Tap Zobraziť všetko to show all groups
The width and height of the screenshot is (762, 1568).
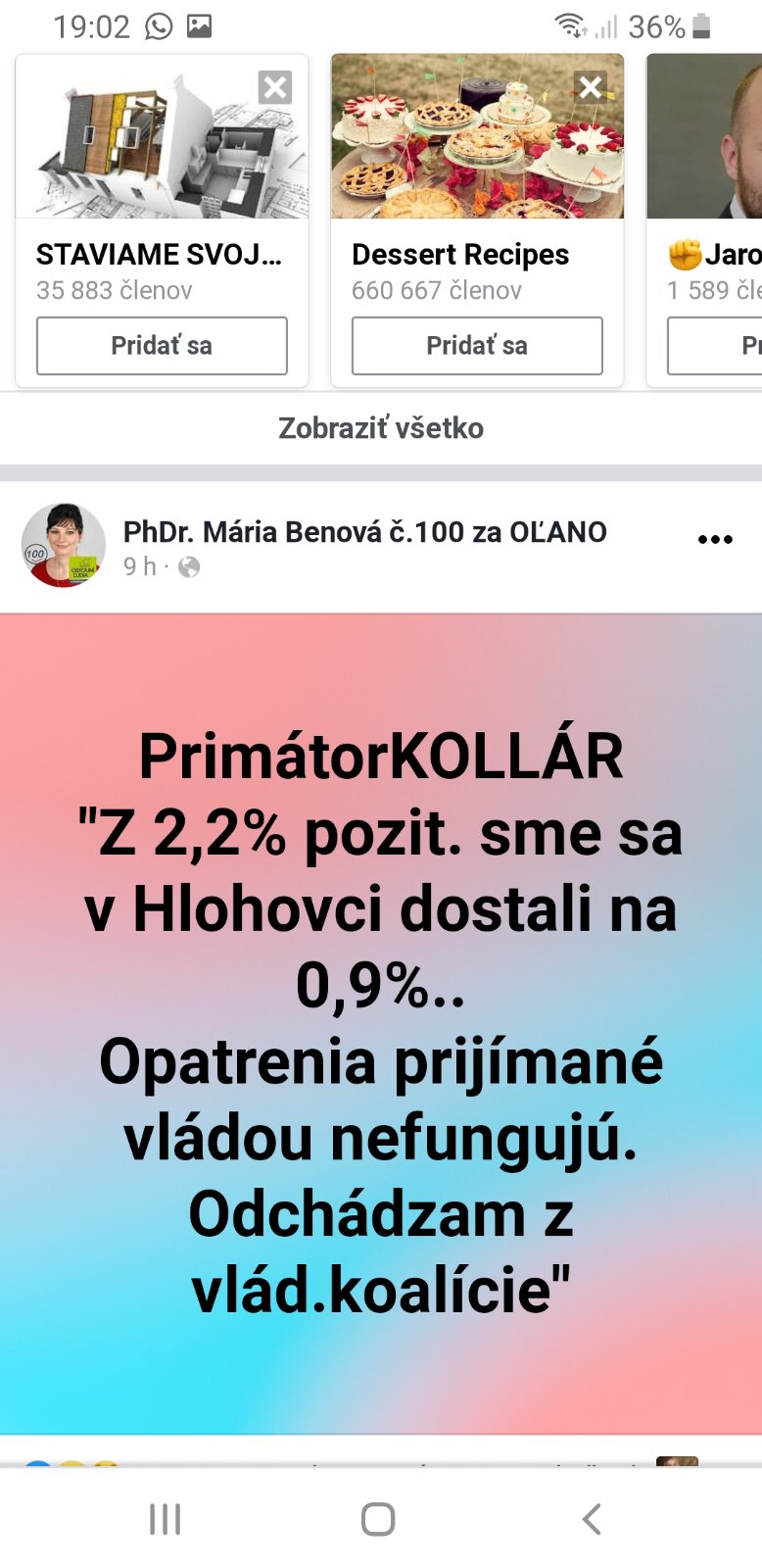[381, 428]
